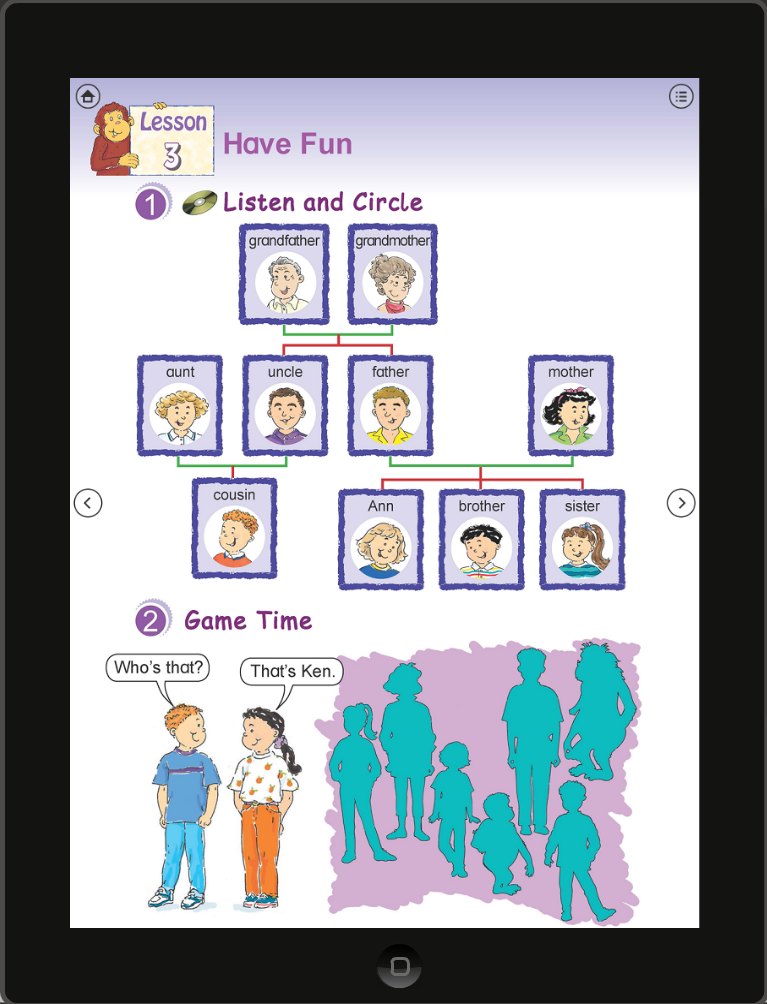Open the table of contents list
This screenshot has height=1004, width=767.
pyautogui.click(x=681, y=97)
